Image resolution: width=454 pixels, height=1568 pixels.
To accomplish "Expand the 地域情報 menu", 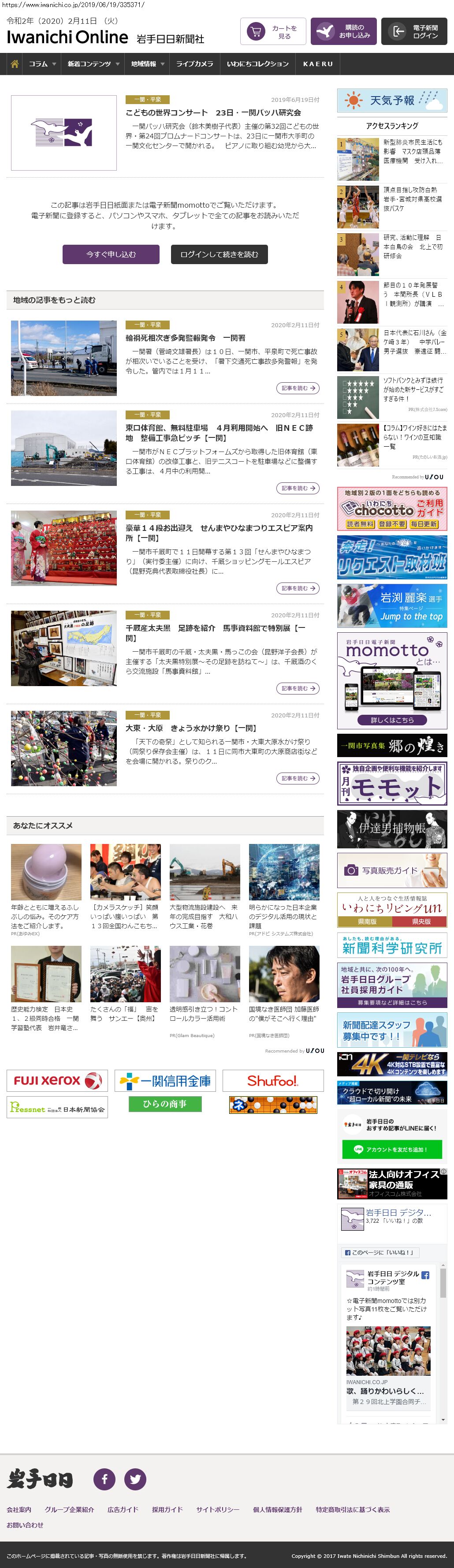I will [x=147, y=64].
